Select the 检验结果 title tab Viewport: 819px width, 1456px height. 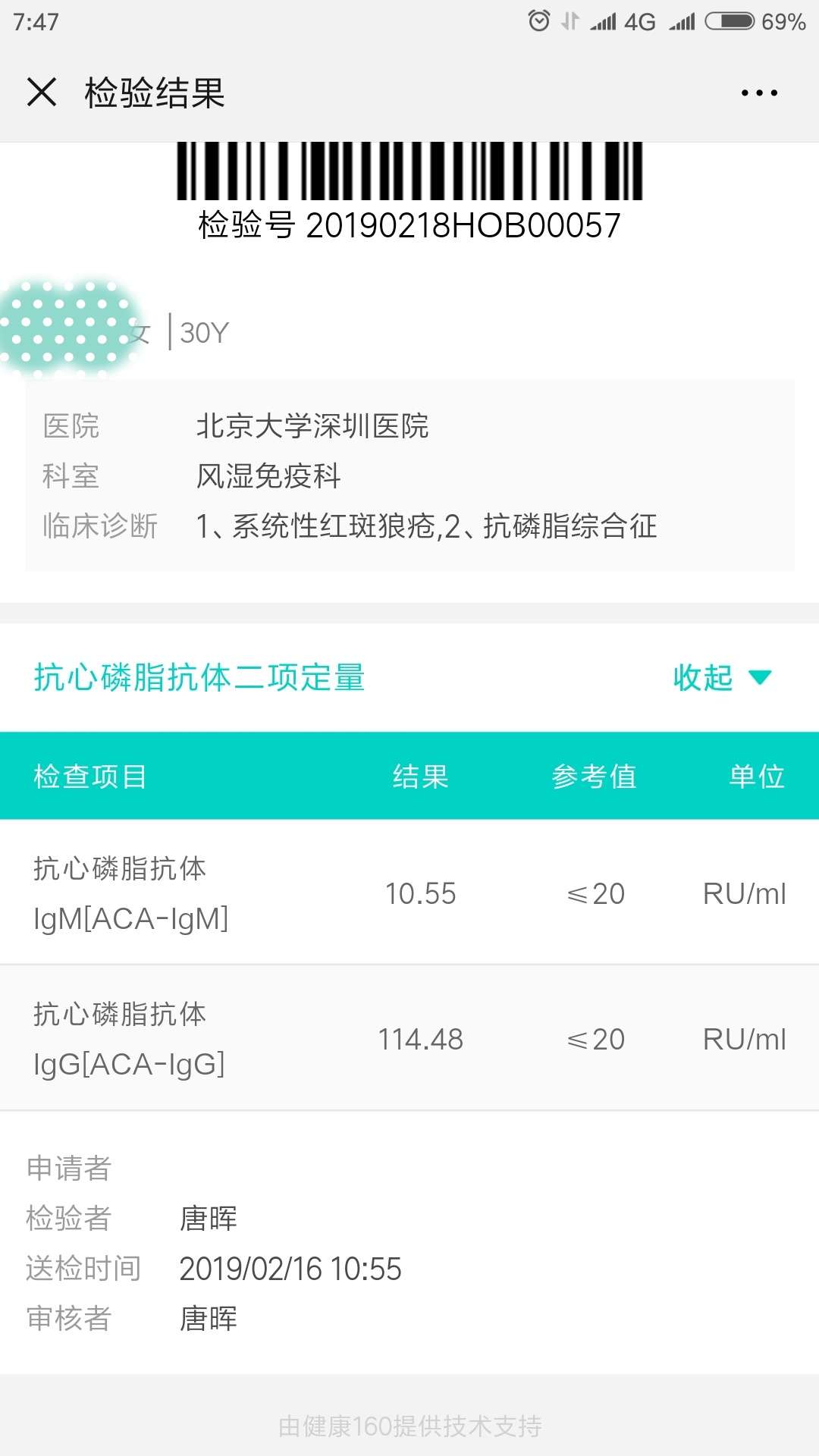click(152, 92)
